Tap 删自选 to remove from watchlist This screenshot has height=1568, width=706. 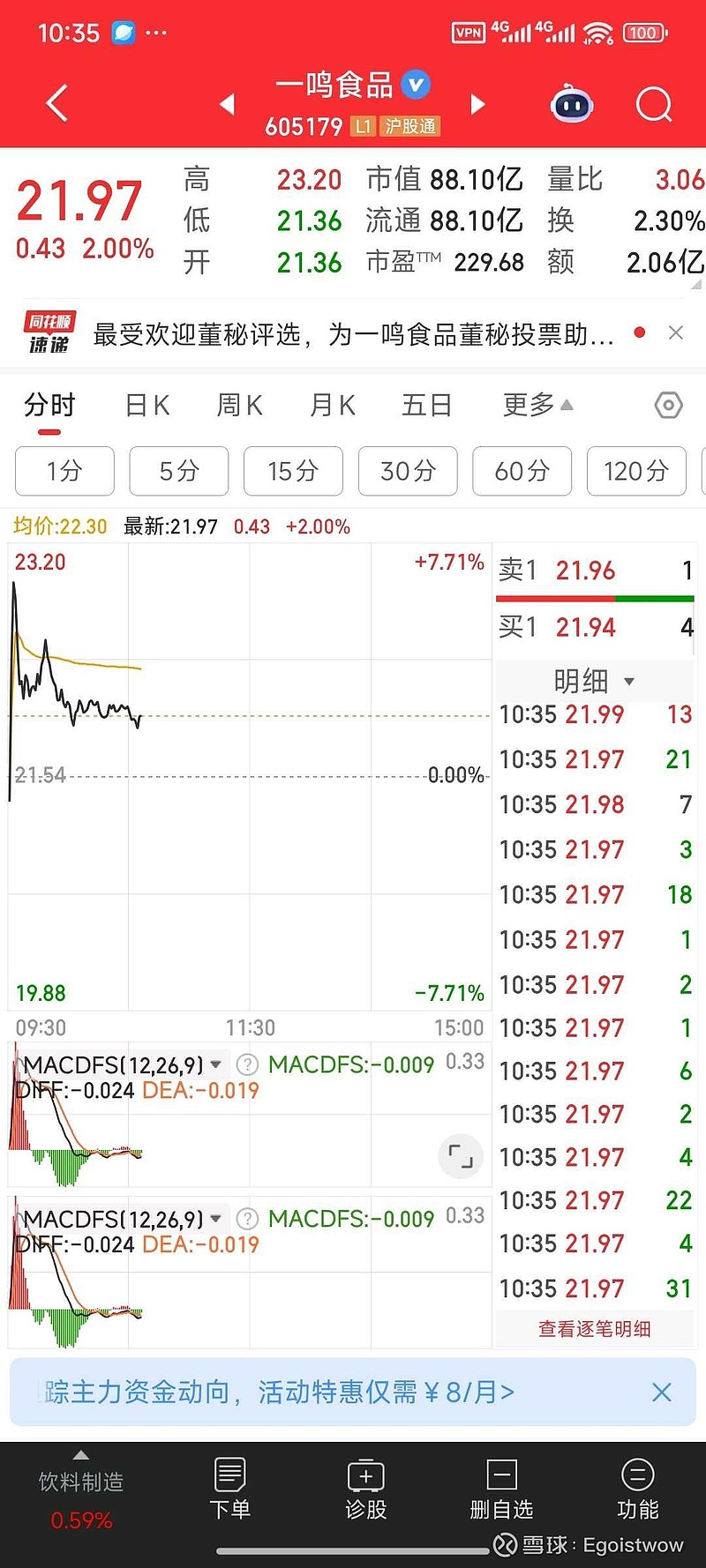pos(501,1490)
